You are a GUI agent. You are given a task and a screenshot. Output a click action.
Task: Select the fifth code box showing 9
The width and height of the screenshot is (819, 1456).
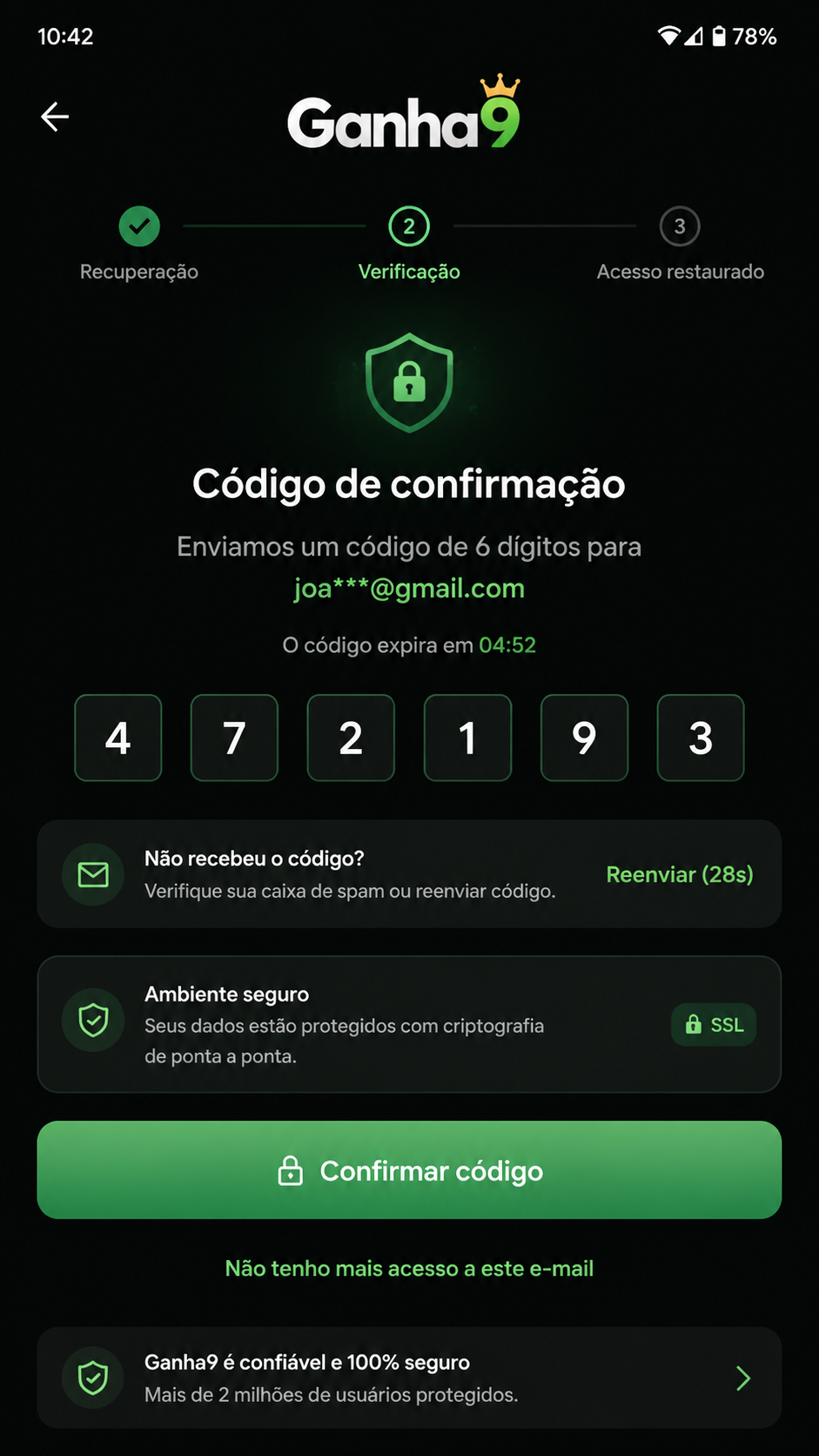[x=584, y=738]
